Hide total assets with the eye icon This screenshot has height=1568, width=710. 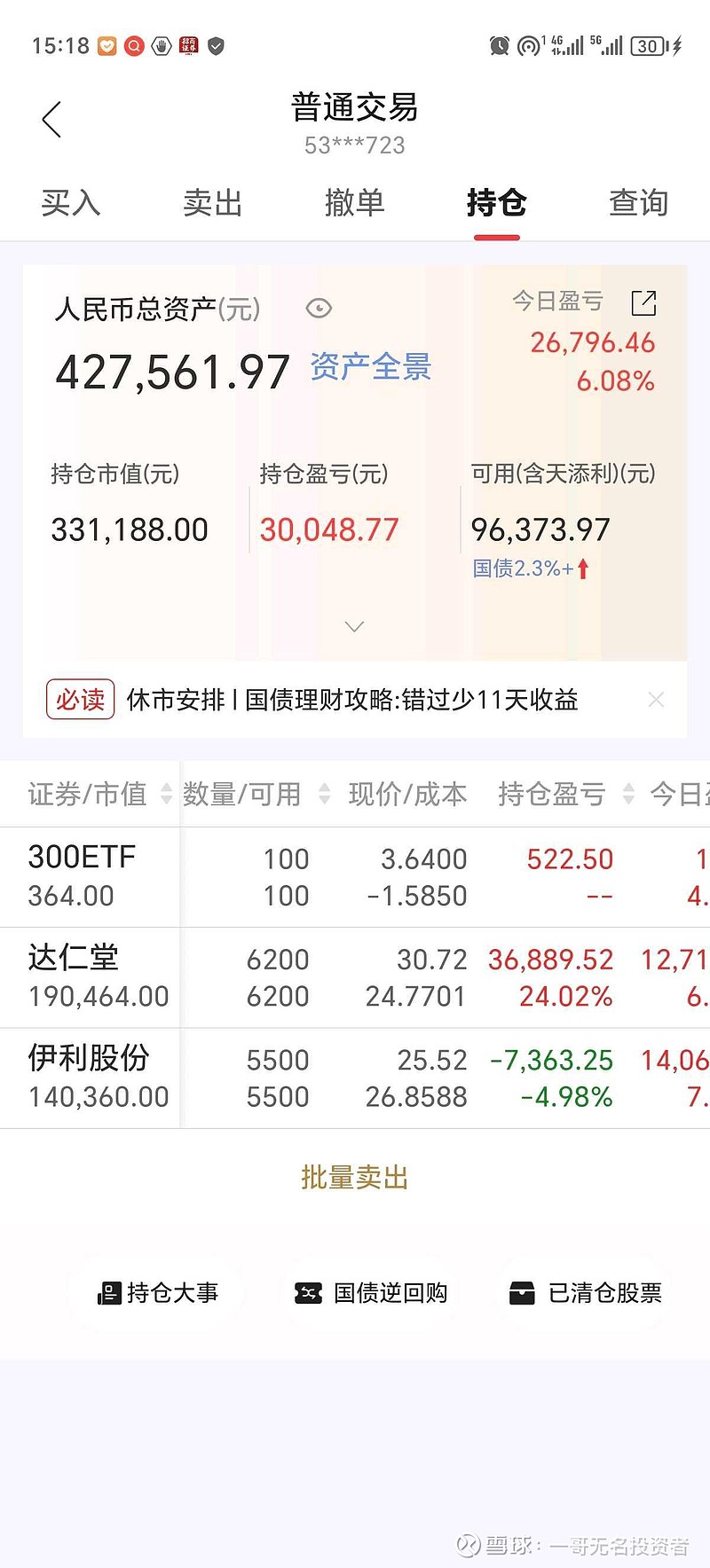tap(319, 308)
